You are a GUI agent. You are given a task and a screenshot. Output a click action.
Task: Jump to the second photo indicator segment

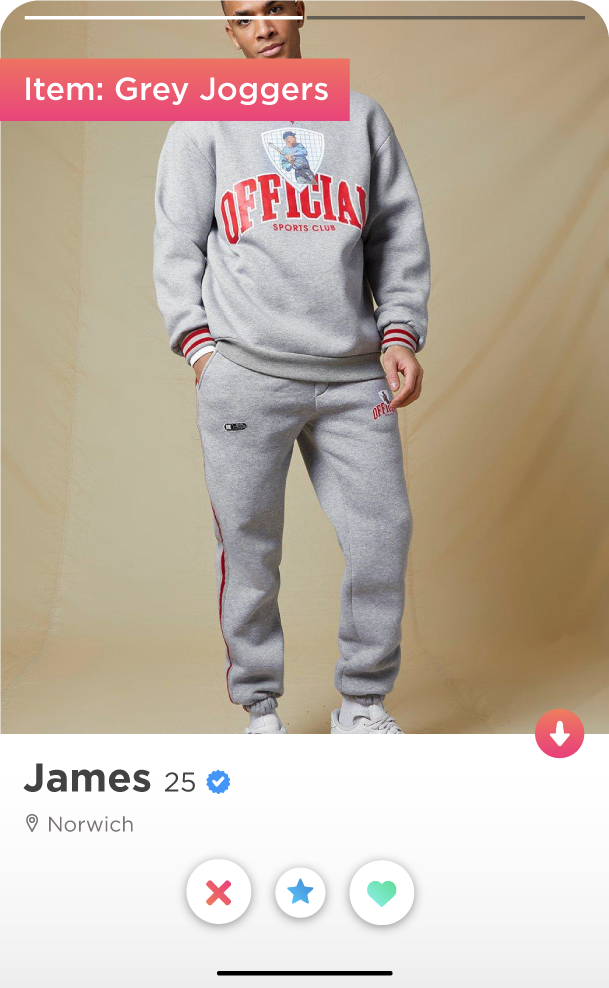pyautogui.click(x=445, y=17)
